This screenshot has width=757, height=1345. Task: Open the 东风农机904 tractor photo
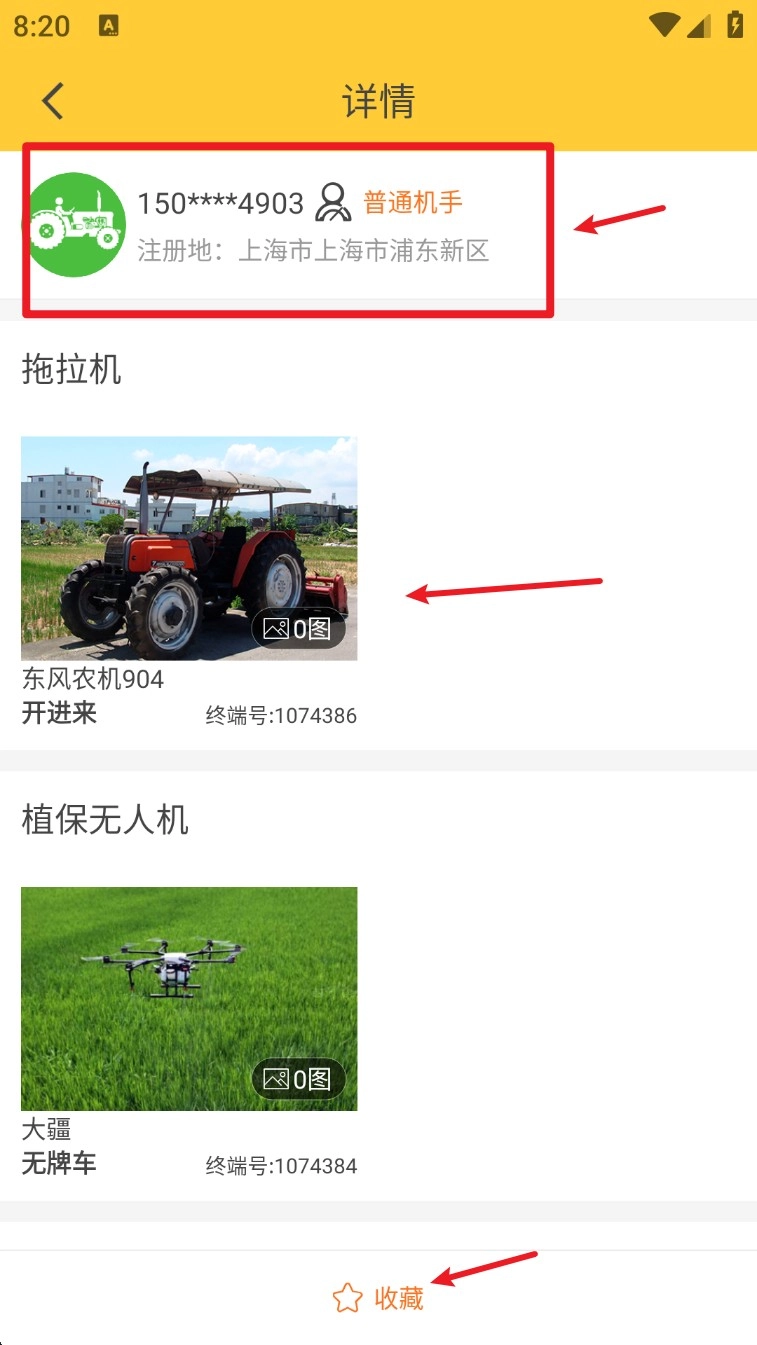[x=189, y=548]
